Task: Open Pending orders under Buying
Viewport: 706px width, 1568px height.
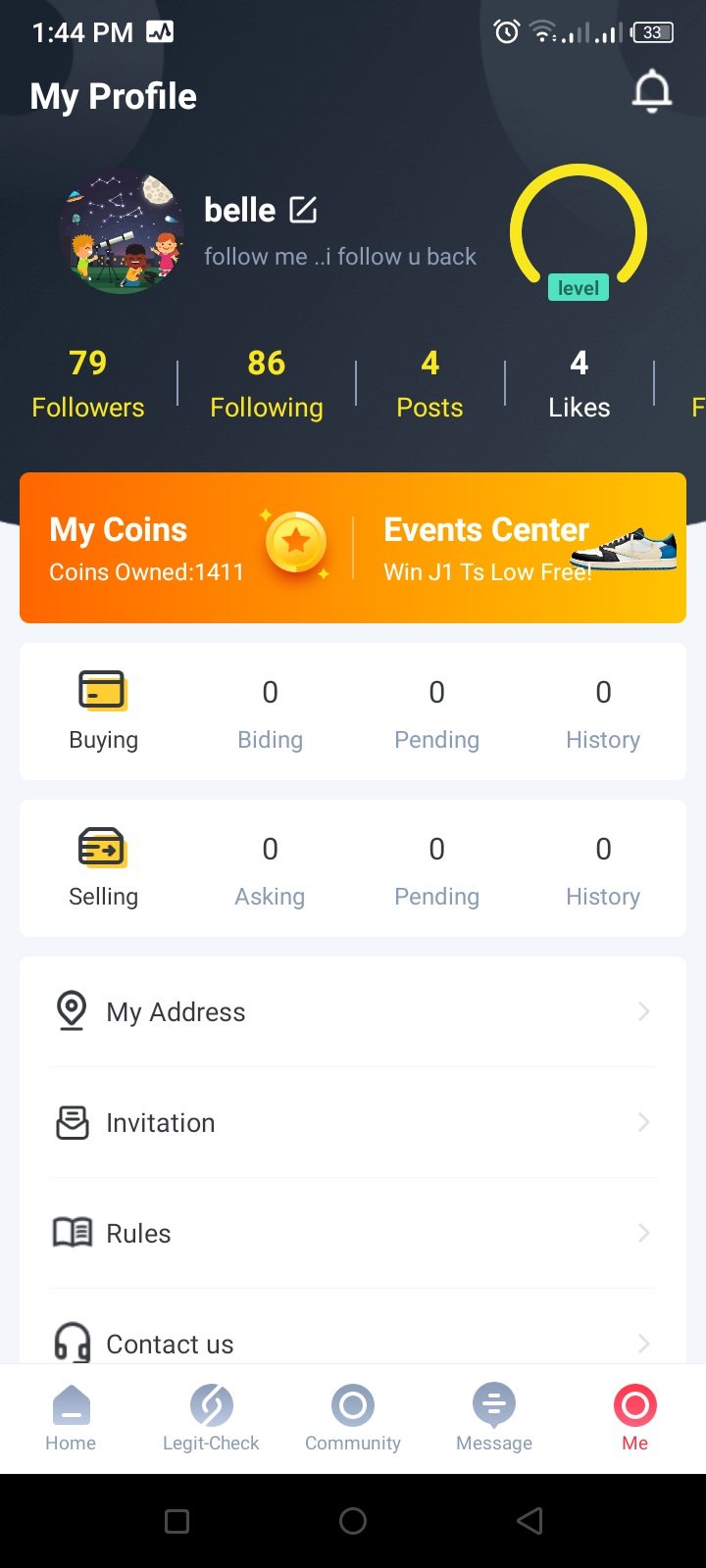Action: (436, 712)
